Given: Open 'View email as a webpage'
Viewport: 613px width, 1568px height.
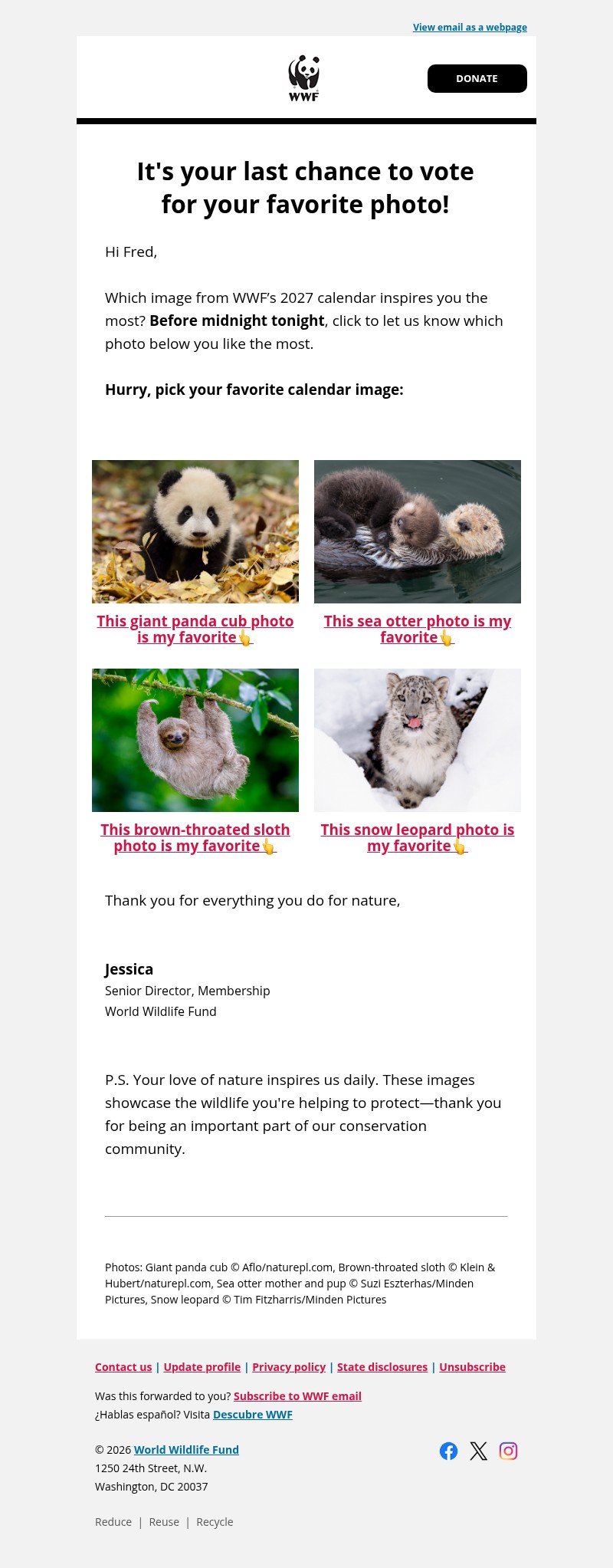Looking at the screenshot, I should pos(470,27).
